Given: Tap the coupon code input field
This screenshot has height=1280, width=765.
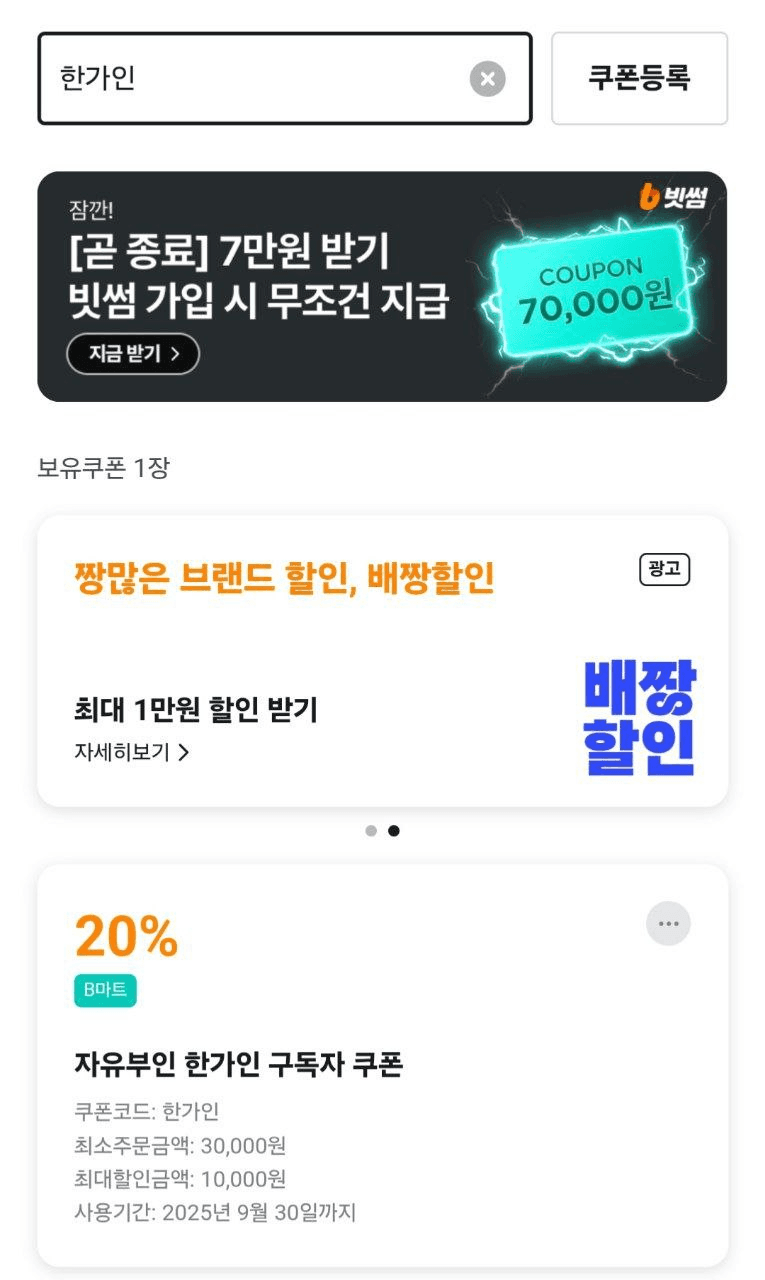Looking at the screenshot, I should (250, 78).
